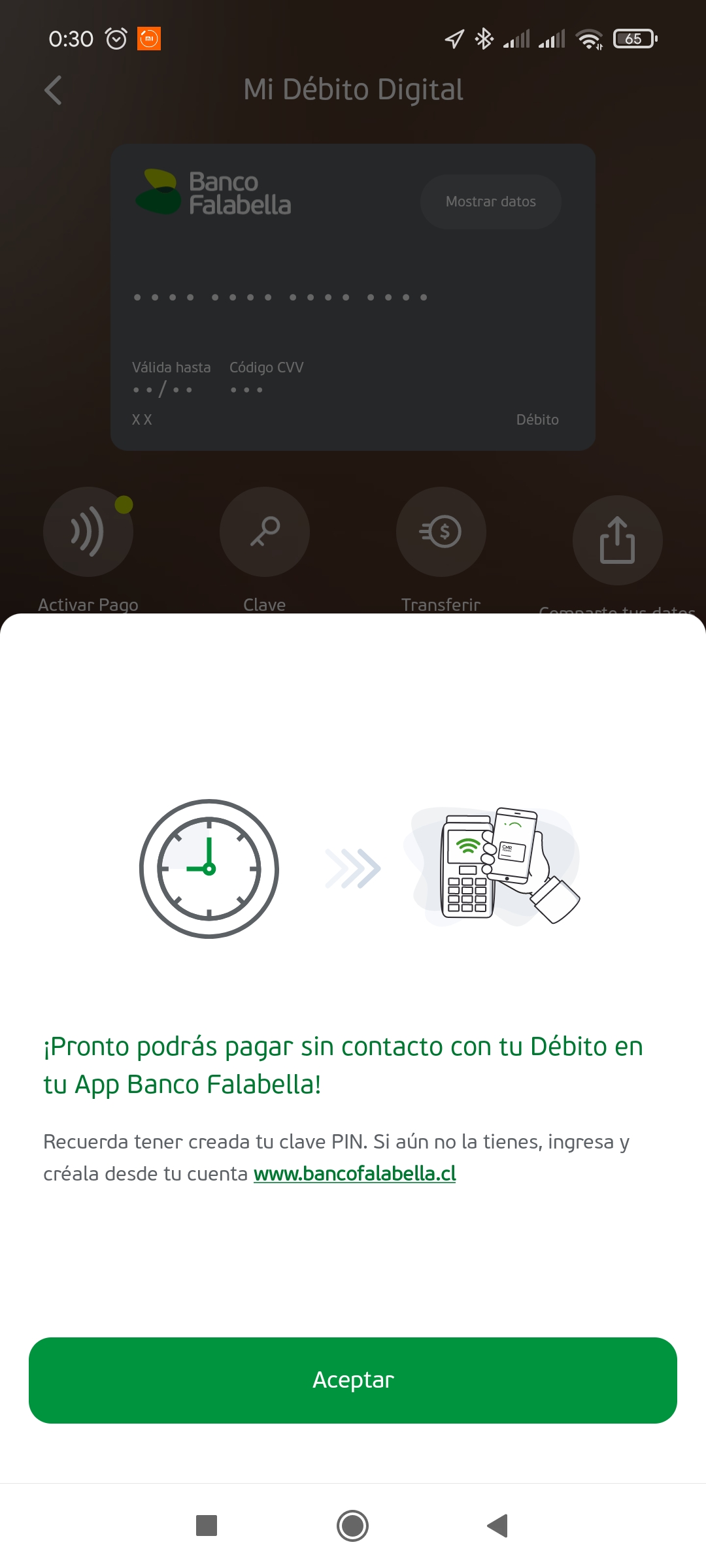Go to the system home screen

353,1526
